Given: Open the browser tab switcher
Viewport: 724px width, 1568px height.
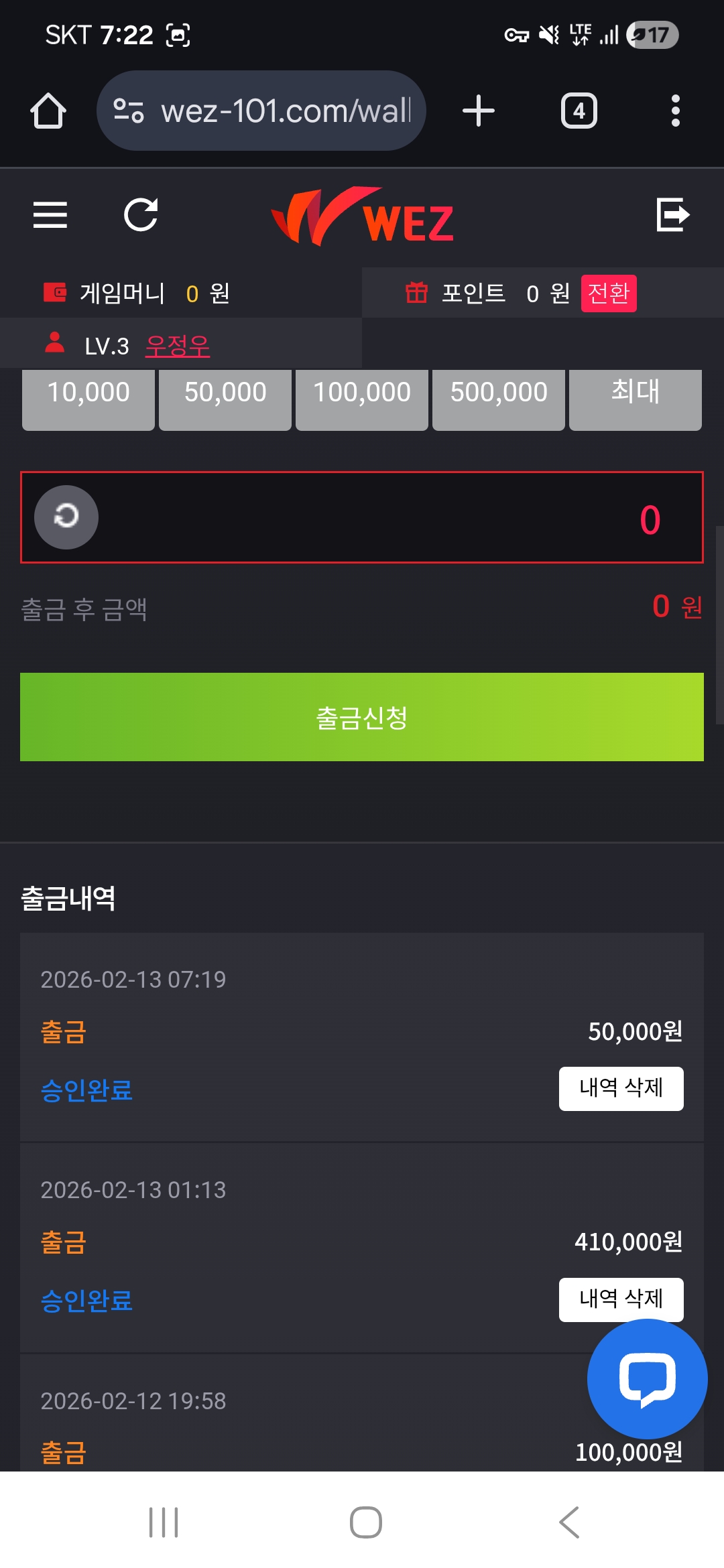Looking at the screenshot, I should pos(579,111).
